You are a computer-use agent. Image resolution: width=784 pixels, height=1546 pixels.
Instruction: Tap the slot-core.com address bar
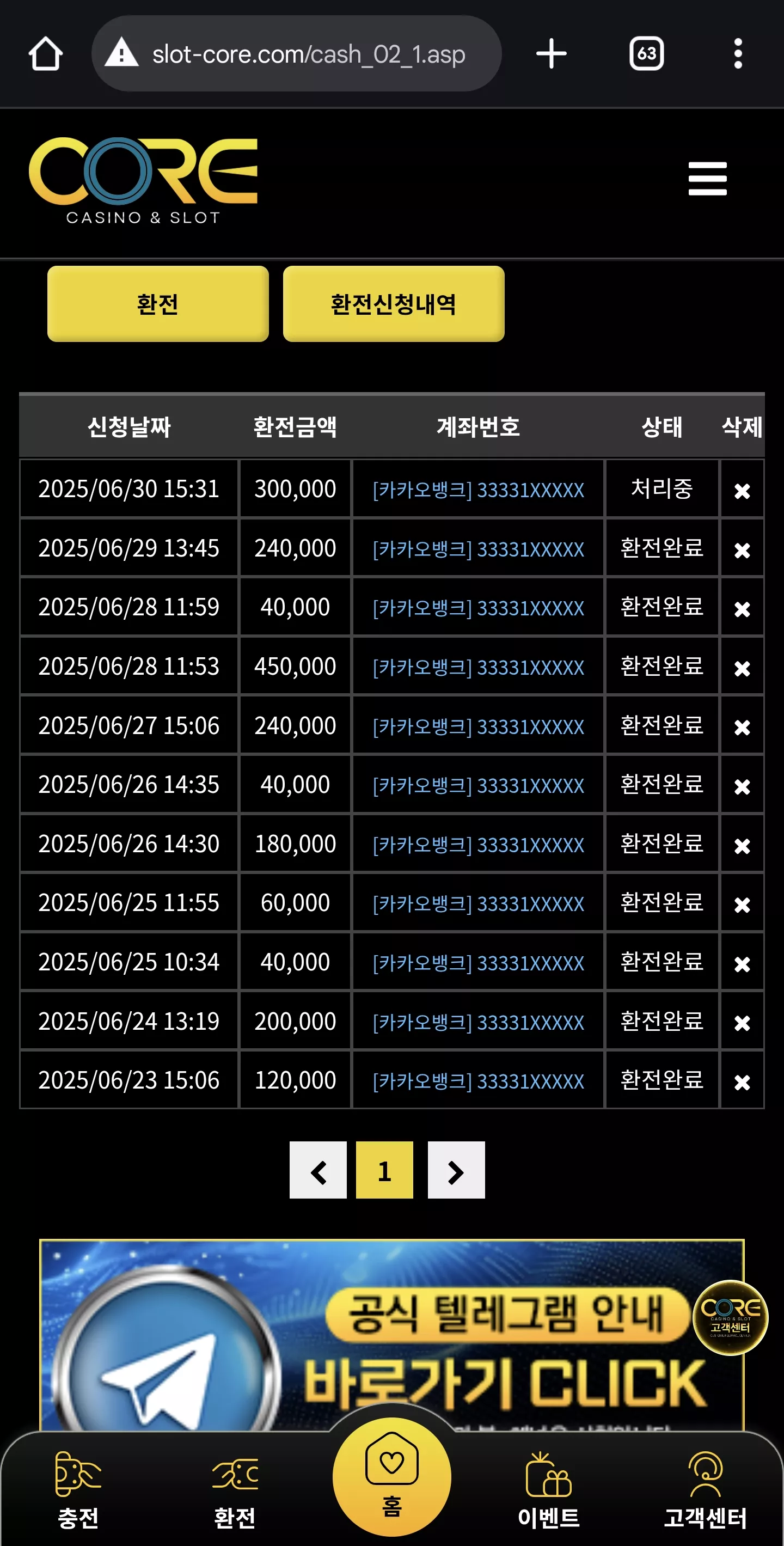coord(296,54)
